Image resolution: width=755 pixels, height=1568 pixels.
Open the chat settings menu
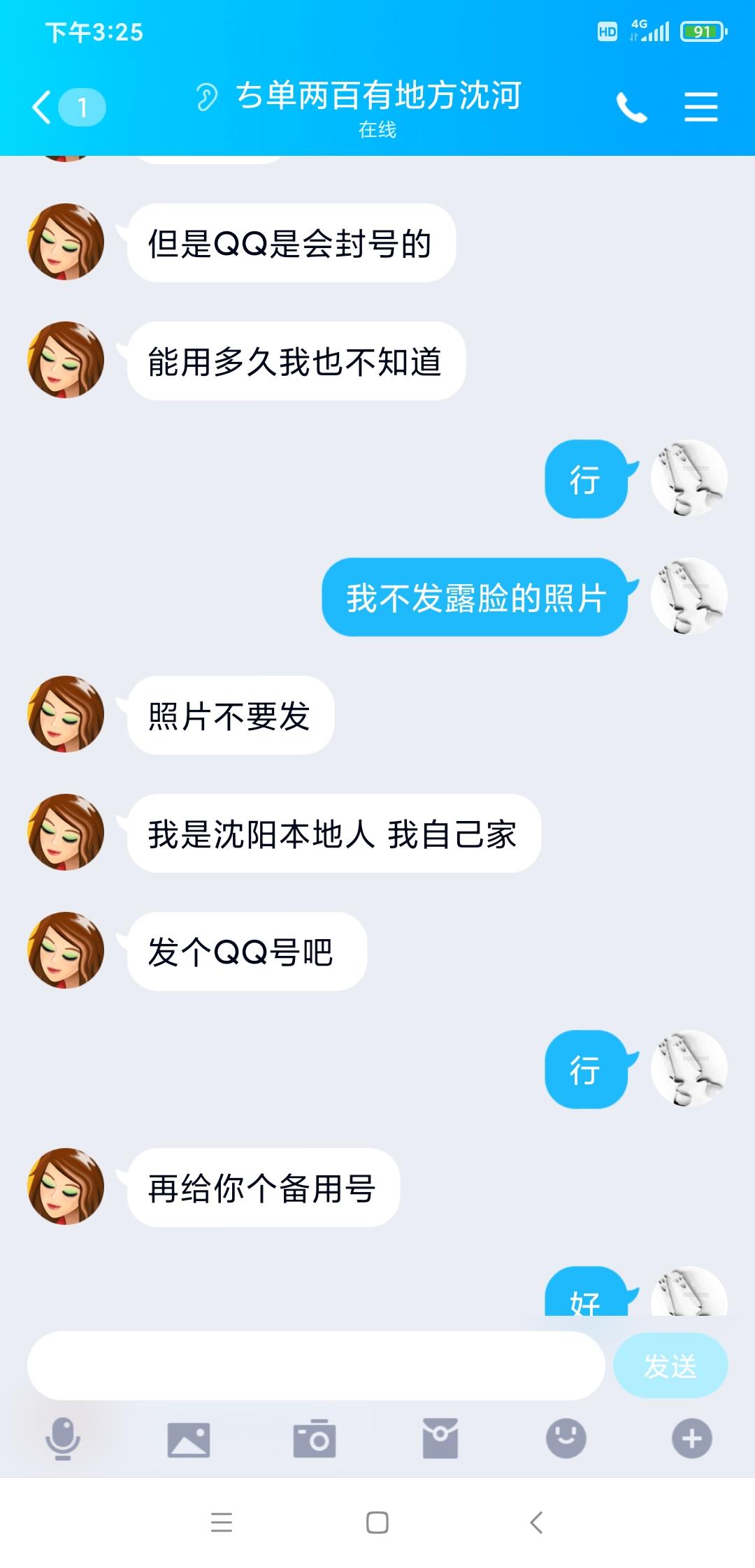(x=700, y=108)
